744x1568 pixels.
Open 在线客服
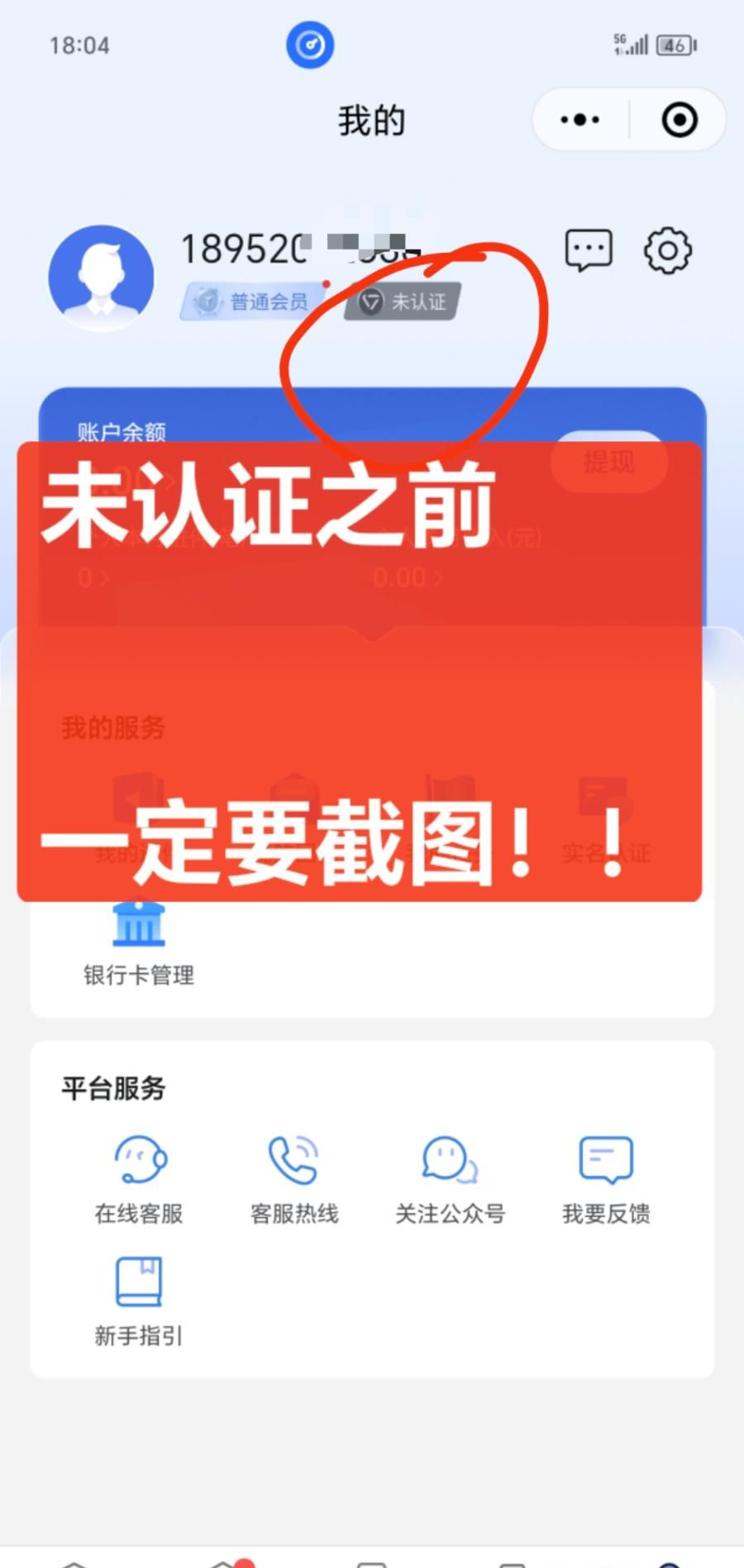click(x=139, y=1178)
